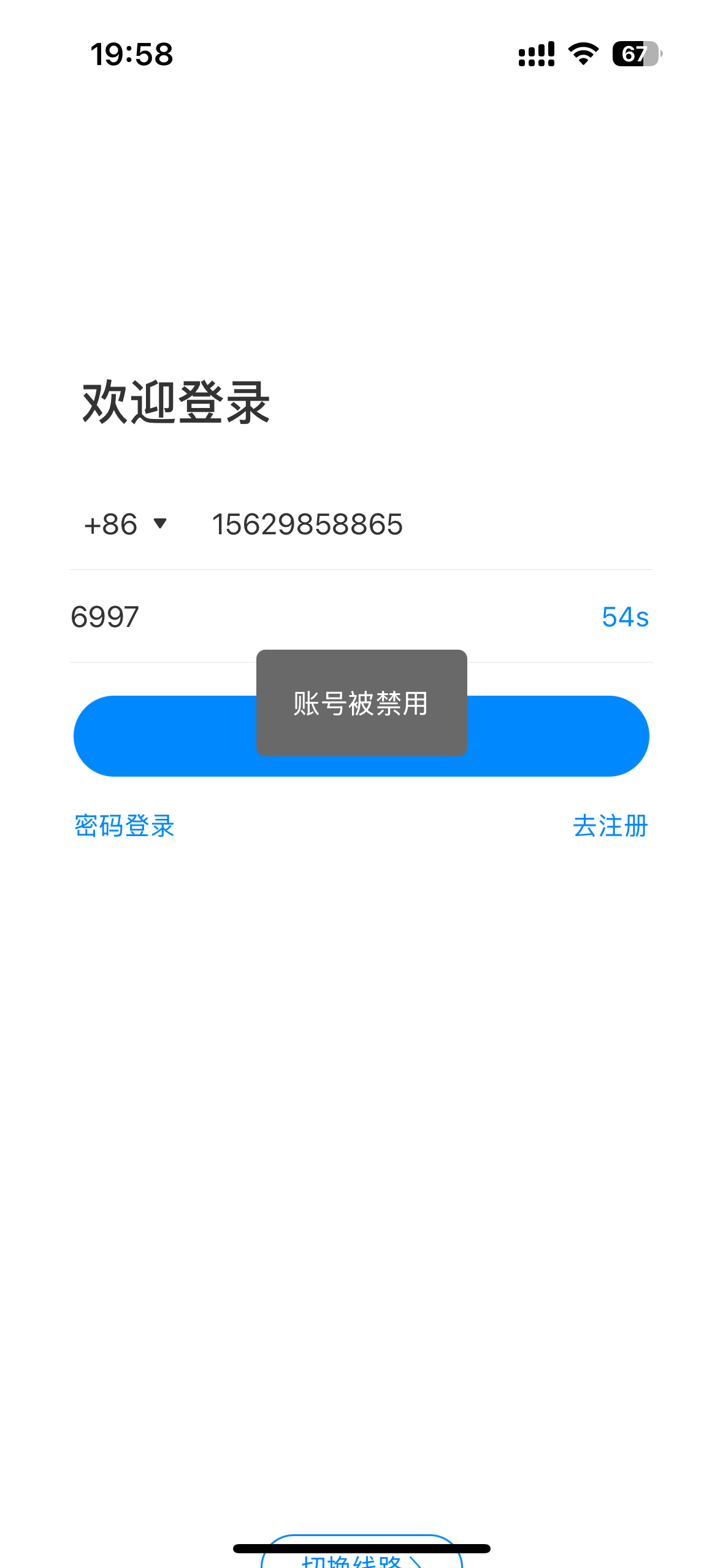723x1568 pixels.
Task: Expand the country code triangle selector
Action: coord(160,524)
